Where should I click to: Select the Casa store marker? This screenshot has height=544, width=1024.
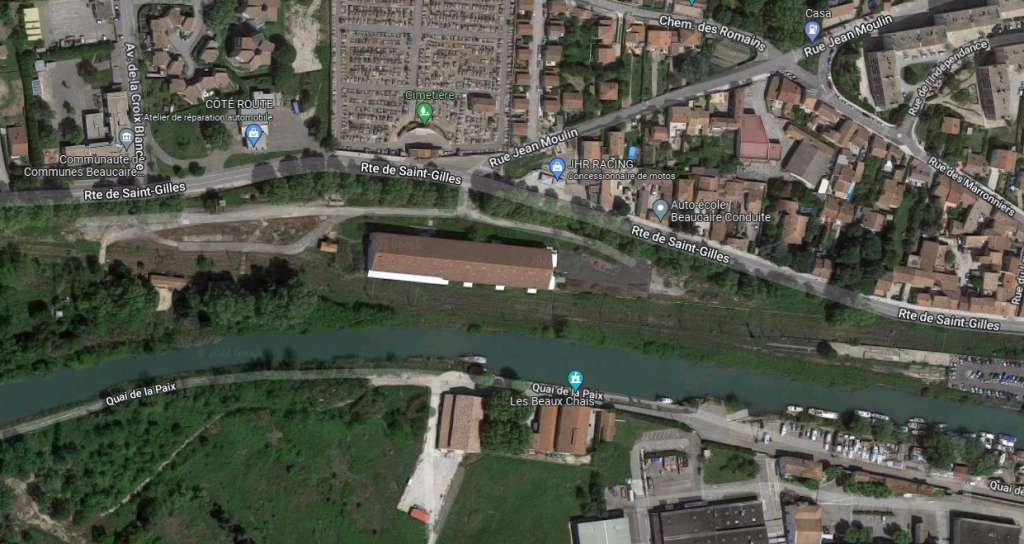tap(812, 29)
